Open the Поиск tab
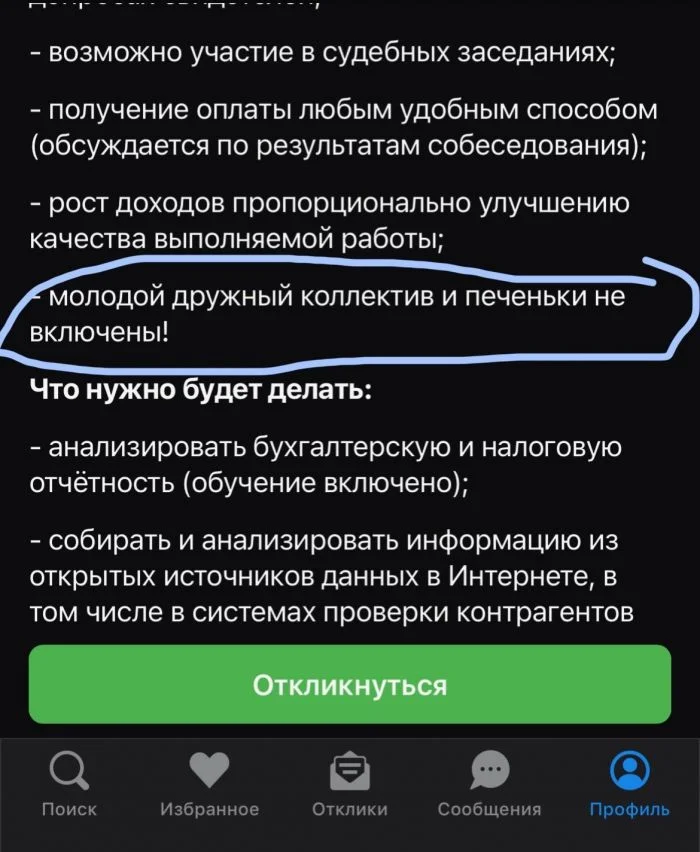The height and width of the screenshot is (852, 700). point(69,786)
